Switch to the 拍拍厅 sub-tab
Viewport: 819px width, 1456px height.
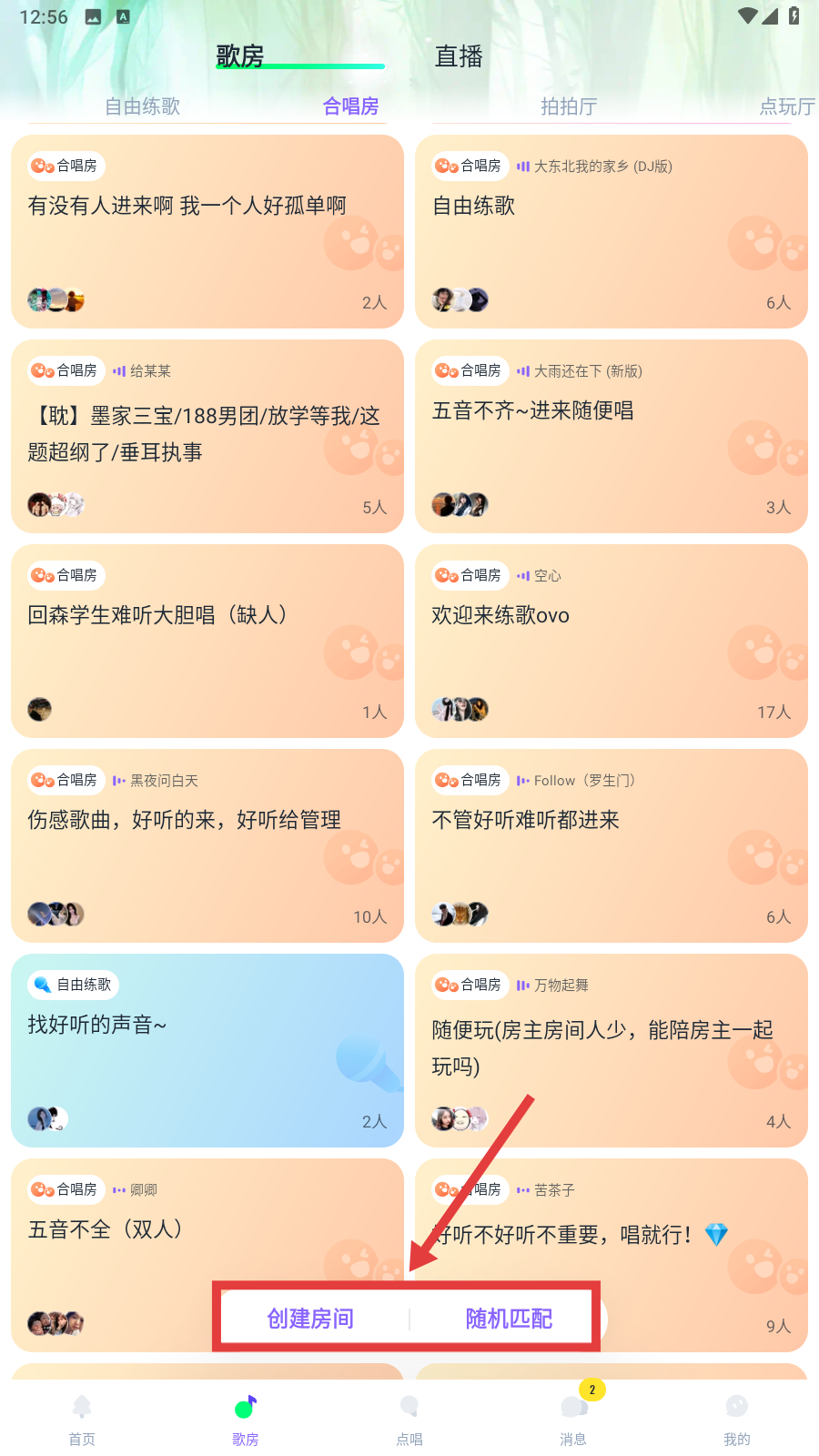coord(569,106)
